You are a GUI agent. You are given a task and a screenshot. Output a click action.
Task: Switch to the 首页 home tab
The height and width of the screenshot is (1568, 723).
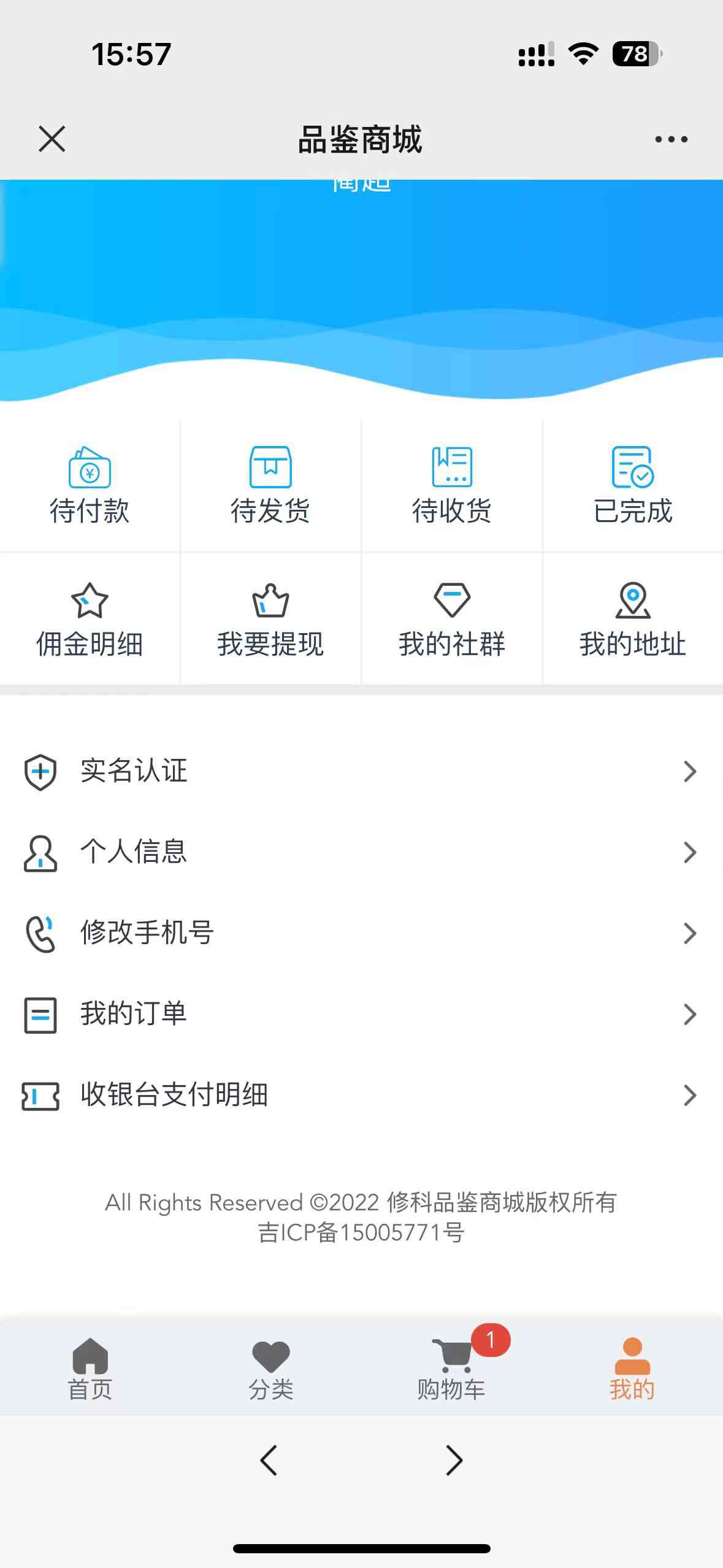[90, 1369]
